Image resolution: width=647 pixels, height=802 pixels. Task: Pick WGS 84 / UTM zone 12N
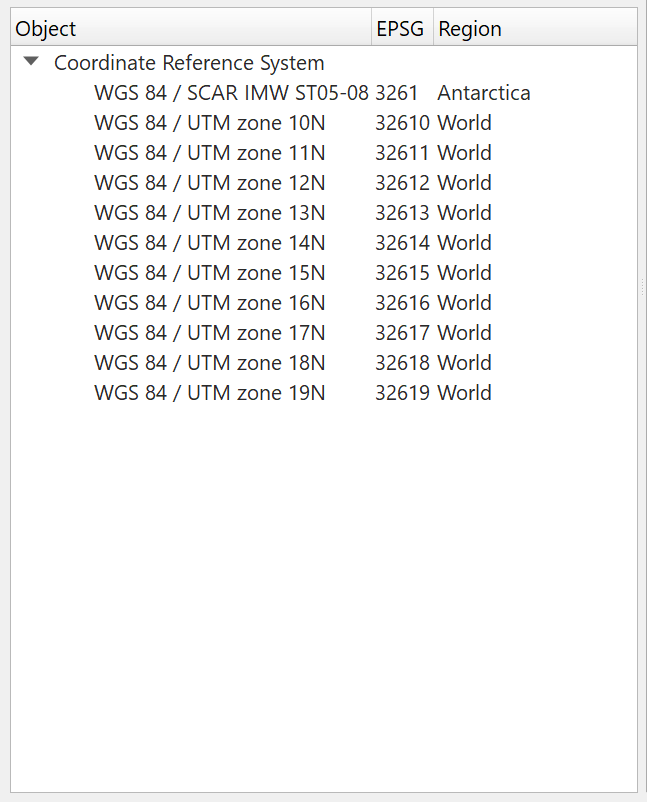(x=210, y=183)
